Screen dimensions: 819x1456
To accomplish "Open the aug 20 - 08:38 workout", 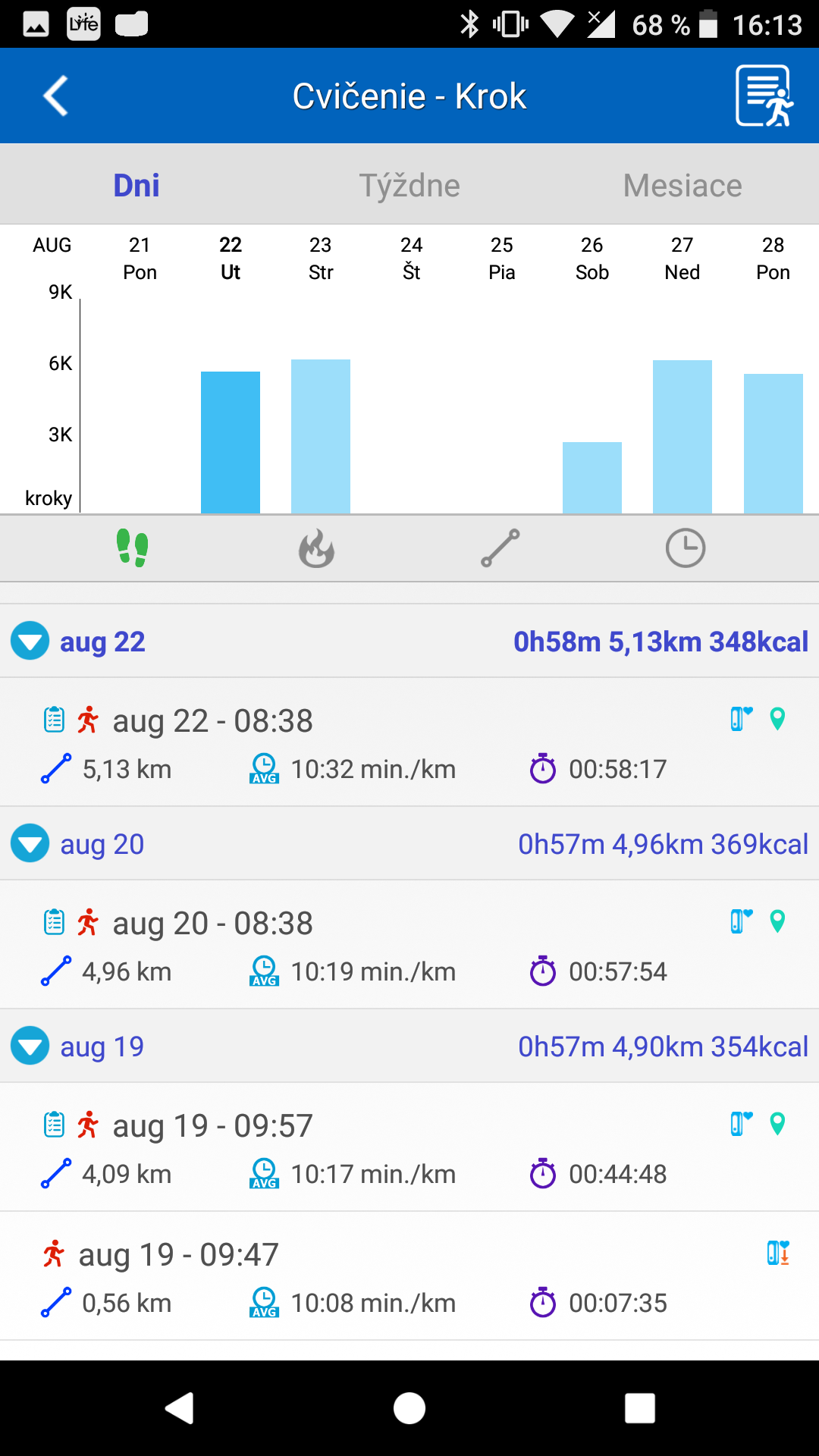I will pos(409,945).
